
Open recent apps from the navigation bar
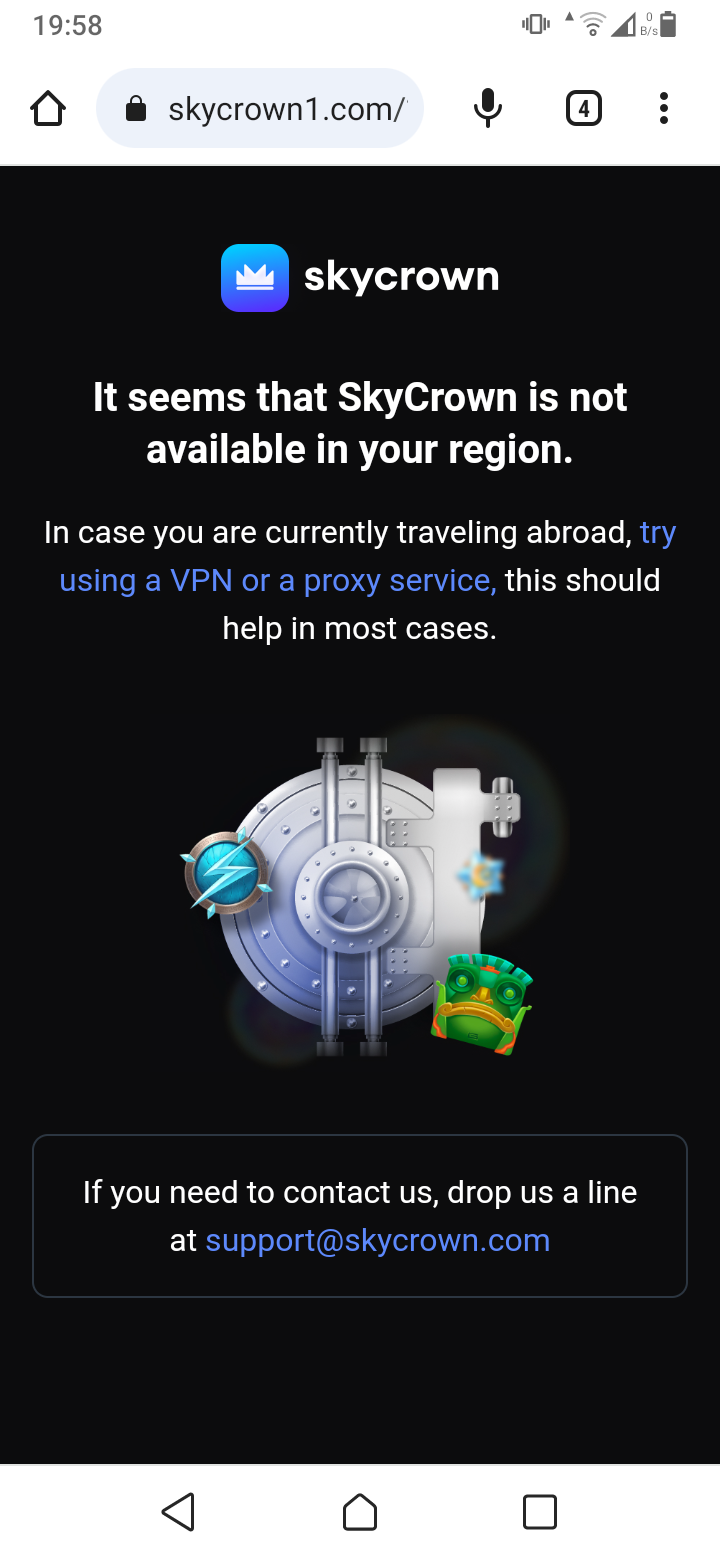pyautogui.click(x=540, y=1511)
